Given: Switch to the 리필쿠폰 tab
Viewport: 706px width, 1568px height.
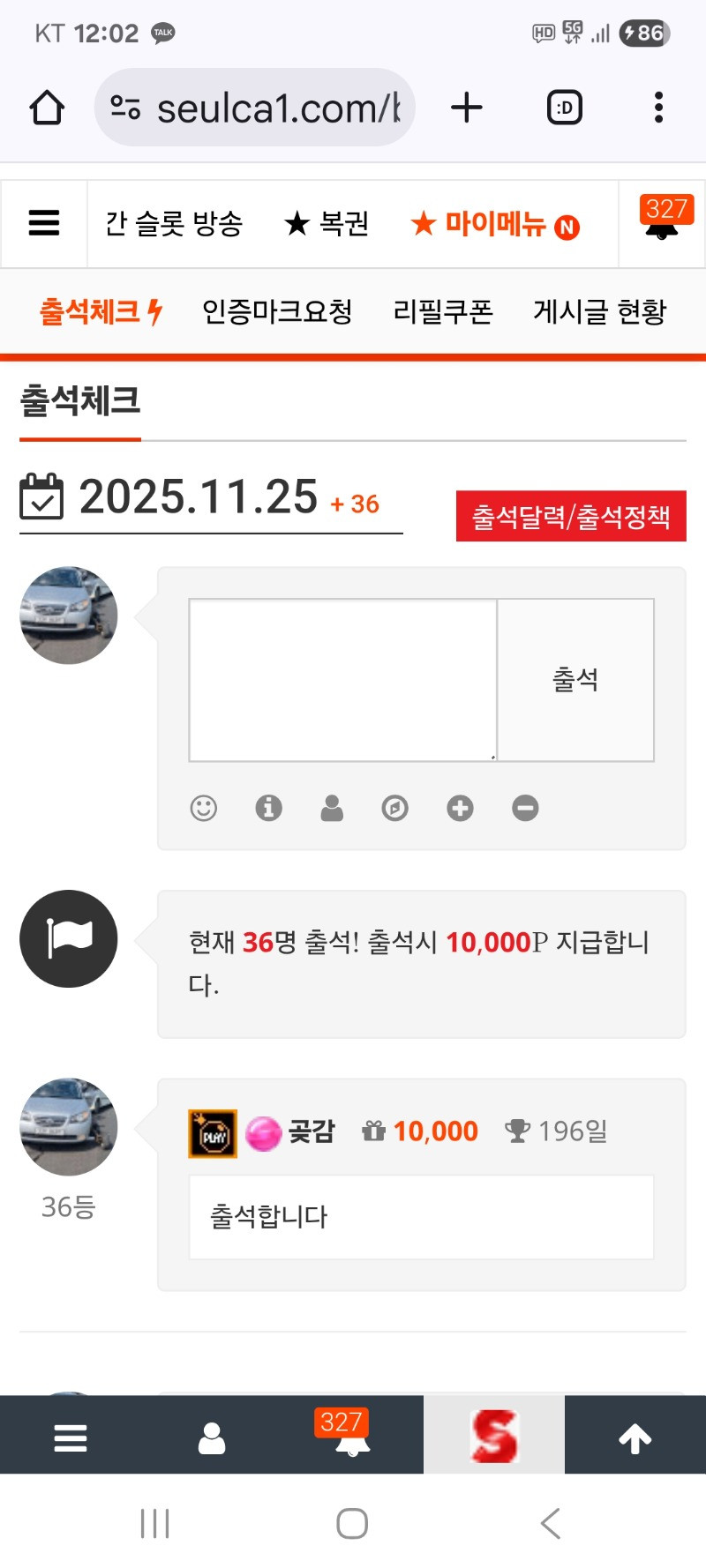Looking at the screenshot, I should [x=443, y=311].
